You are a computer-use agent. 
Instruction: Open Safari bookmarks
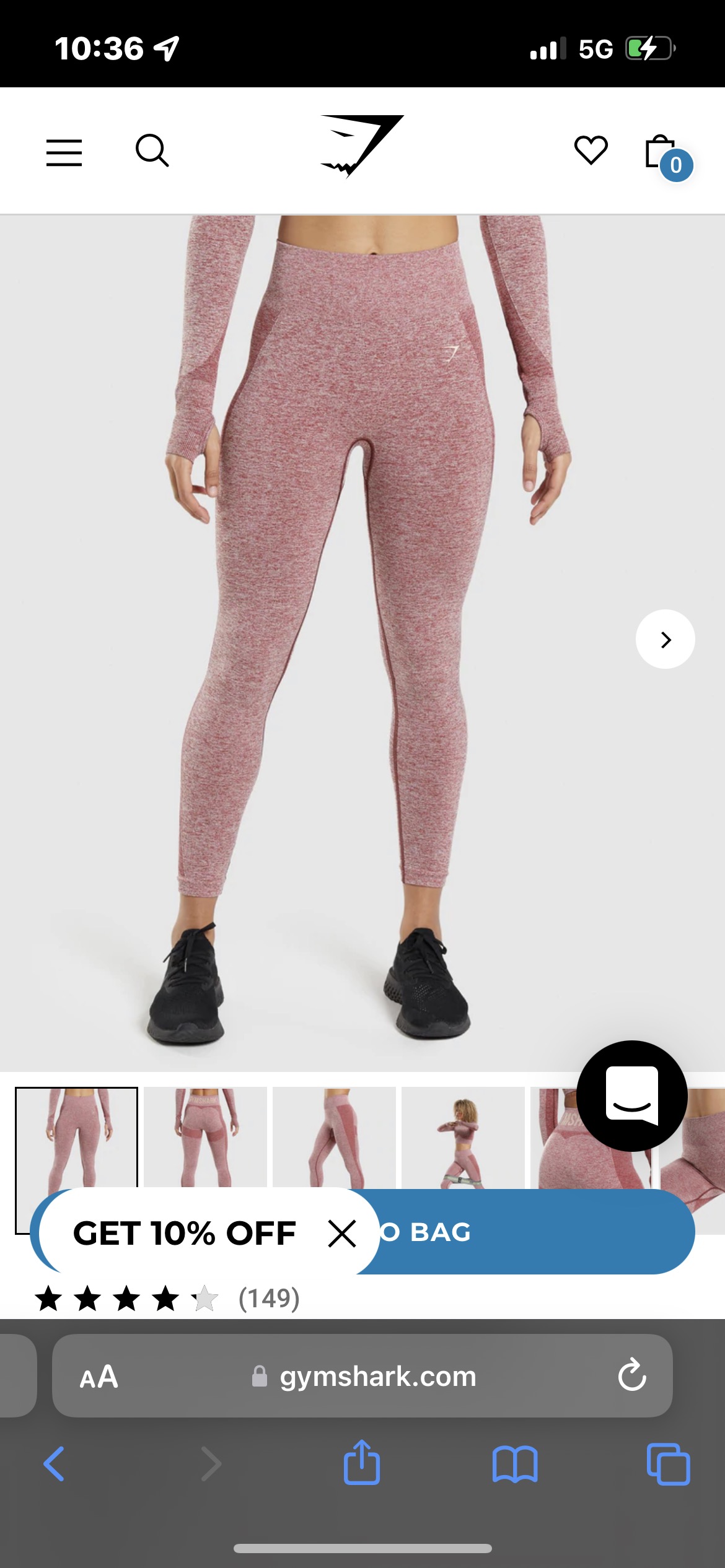point(514,1464)
